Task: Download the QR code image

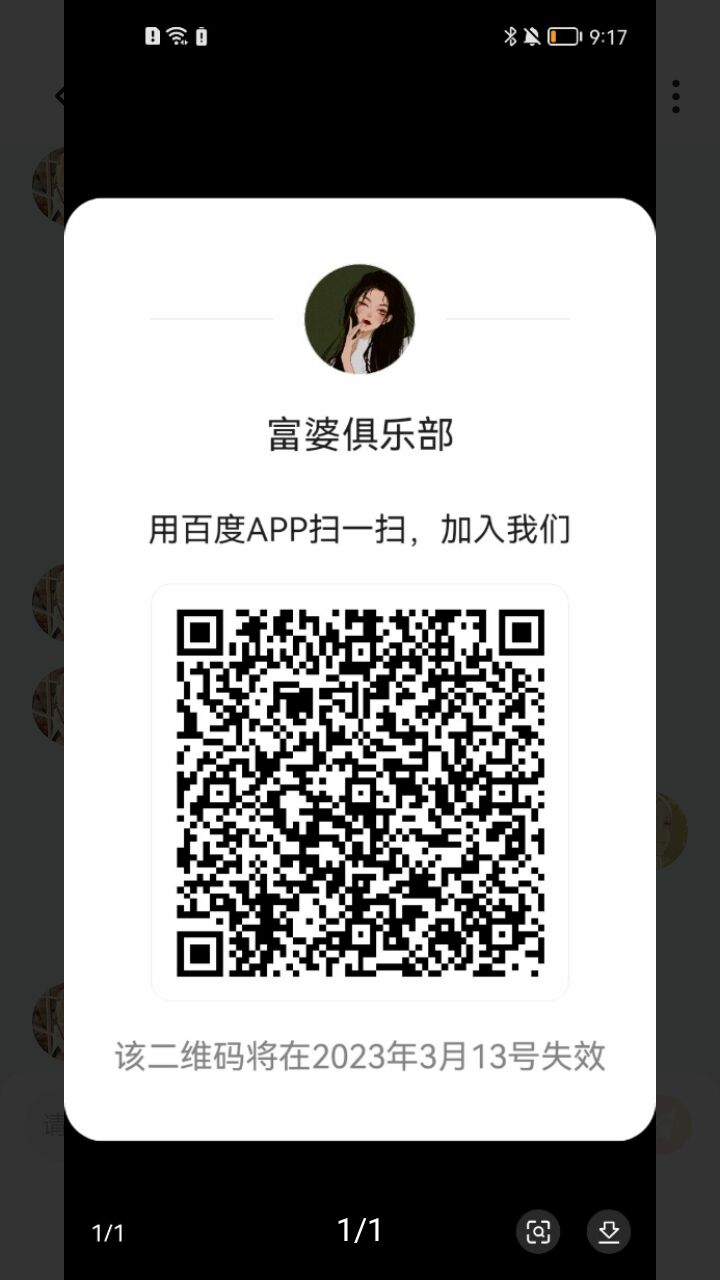Action: pos(608,1231)
